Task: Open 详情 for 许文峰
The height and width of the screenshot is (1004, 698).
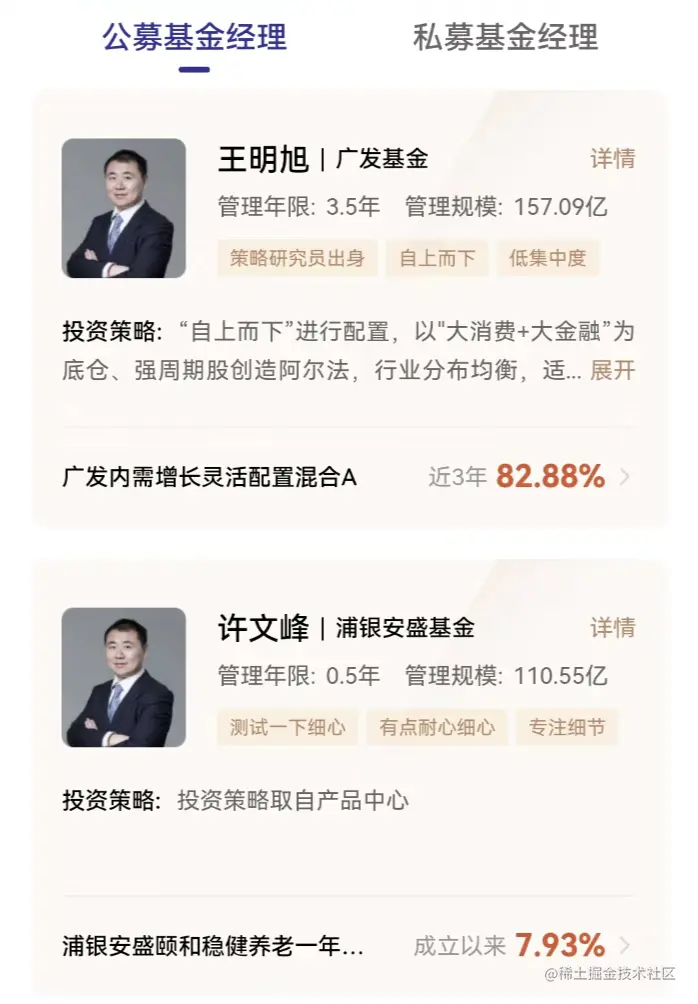Action: pyautogui.click(x=612, y=628)
